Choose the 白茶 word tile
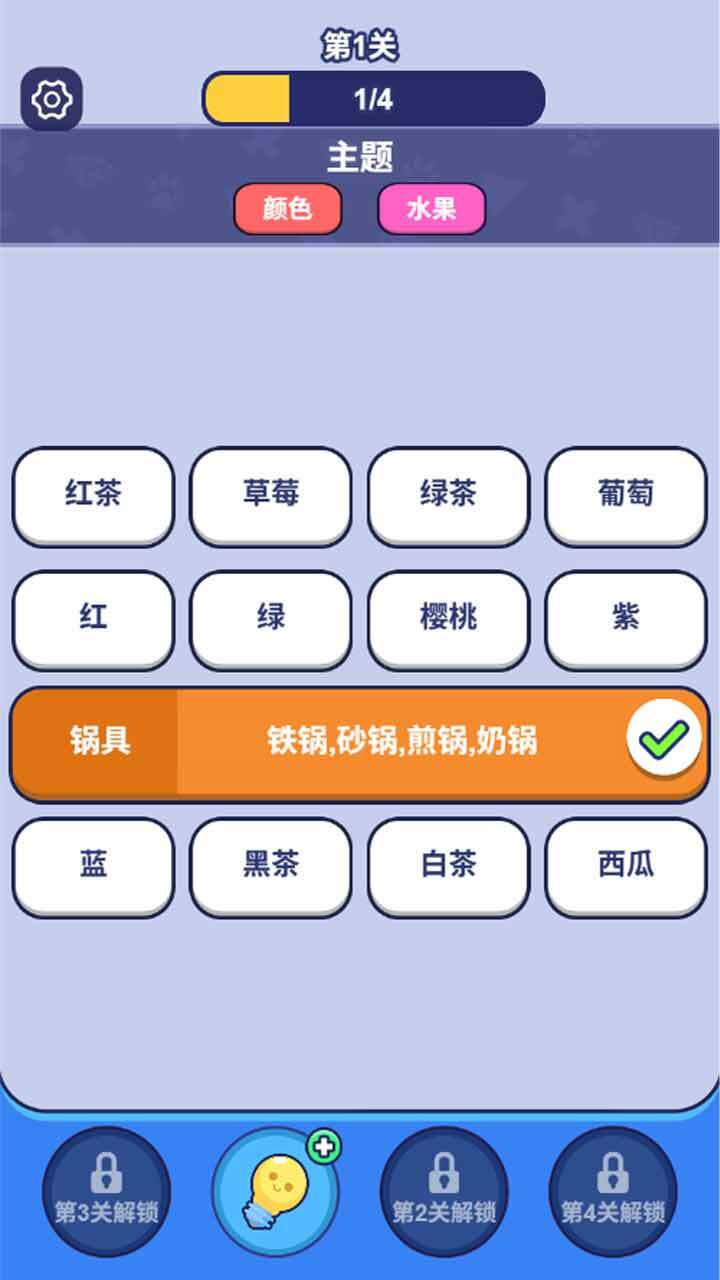Viewport: 720px width, 1280px height. 448,865
